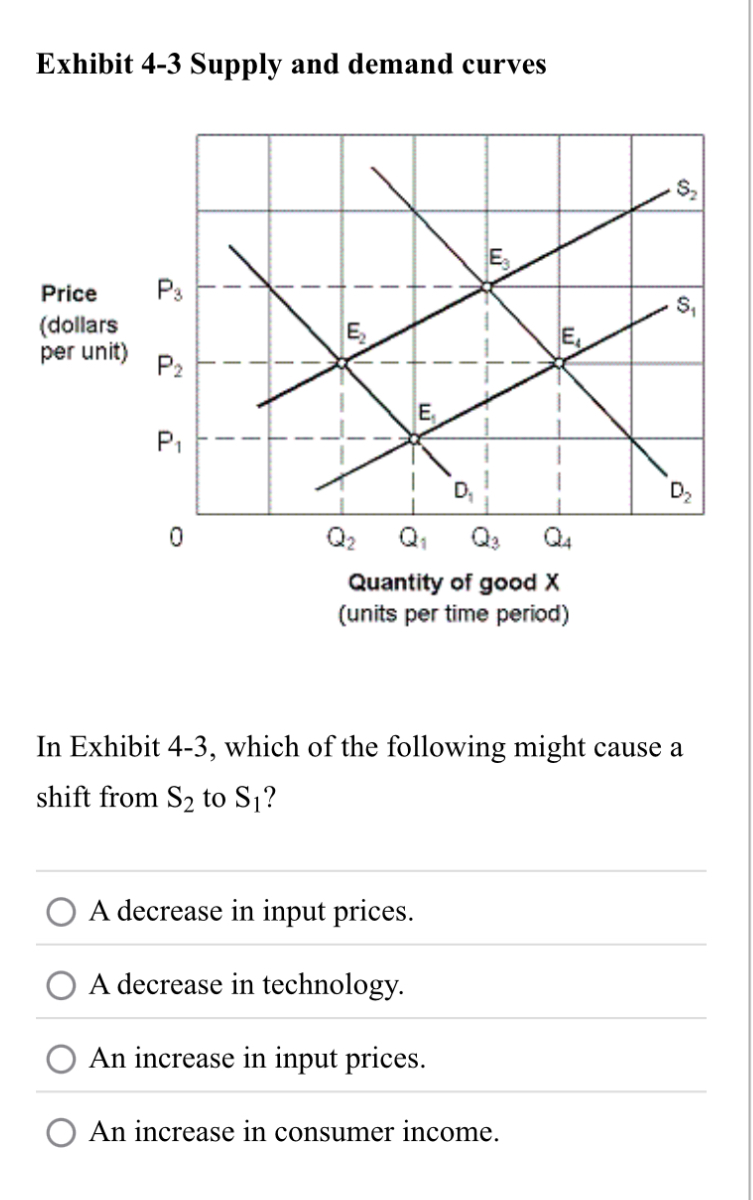Click the Q2 quantity label on the axis
Screen dimensions: 753x1200
(x=342, y=535)
